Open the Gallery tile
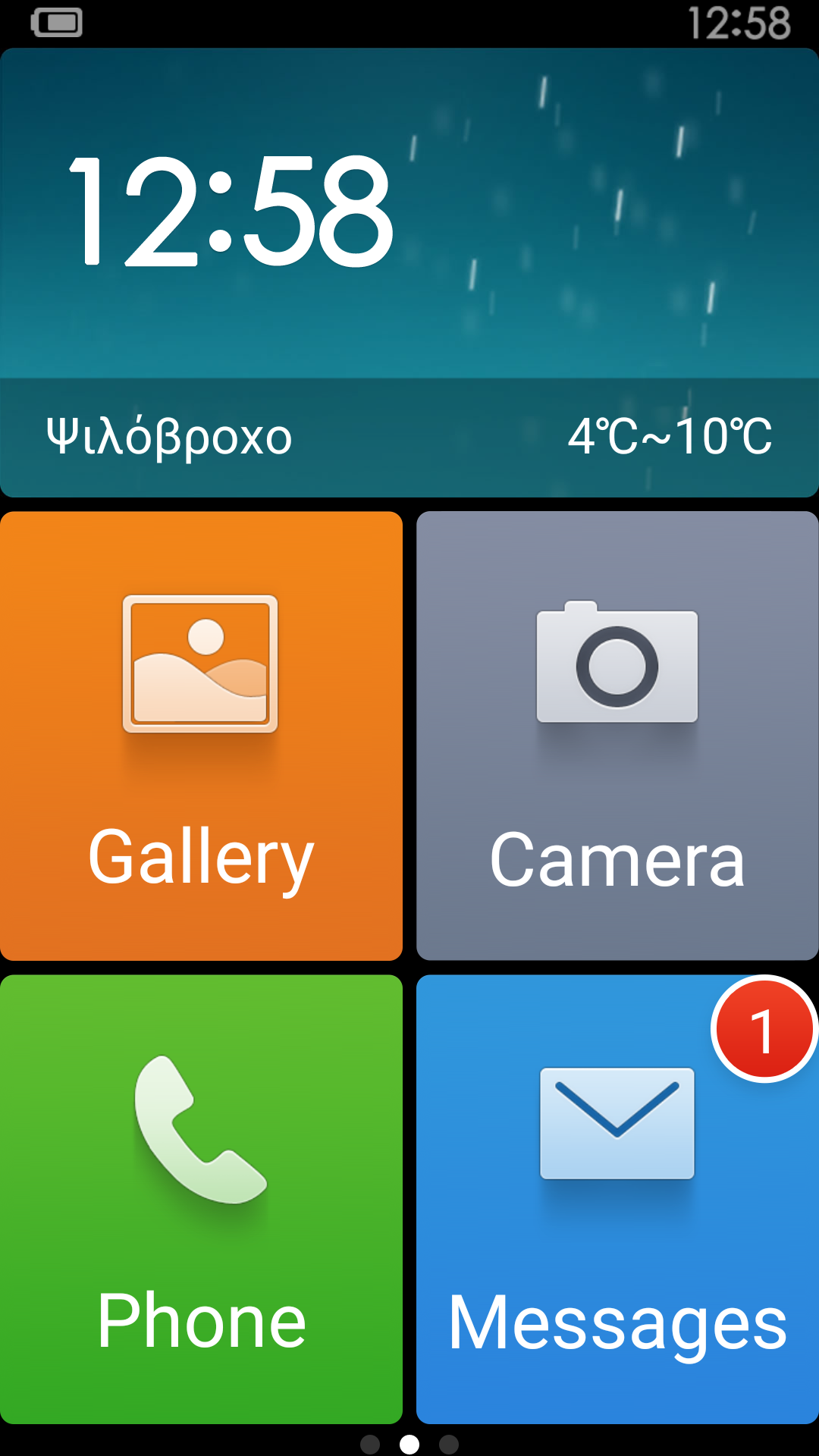819x1456 pixels. 201,736
